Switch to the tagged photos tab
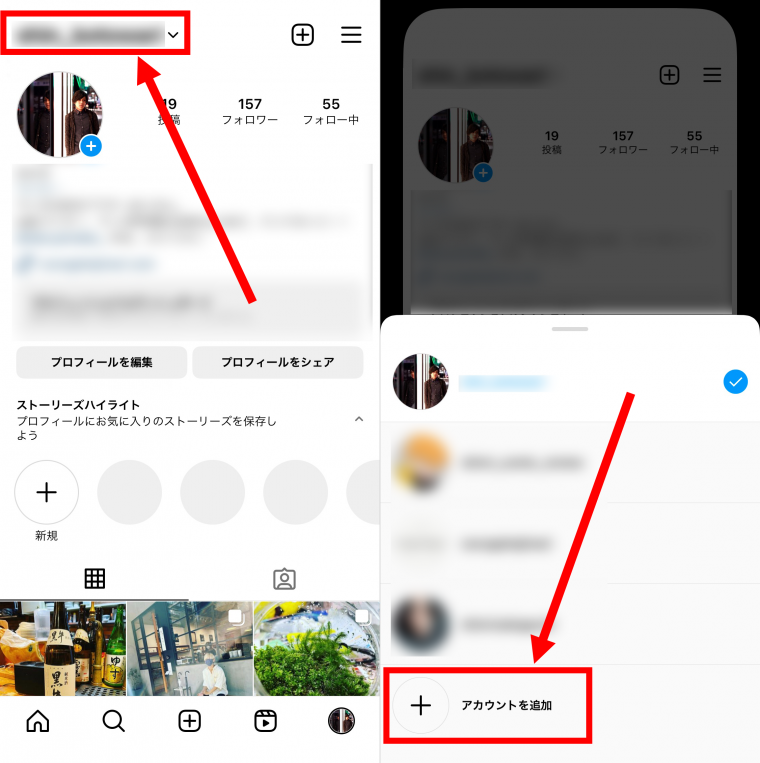This screenshot has width=760, height=763. point(284,578)
